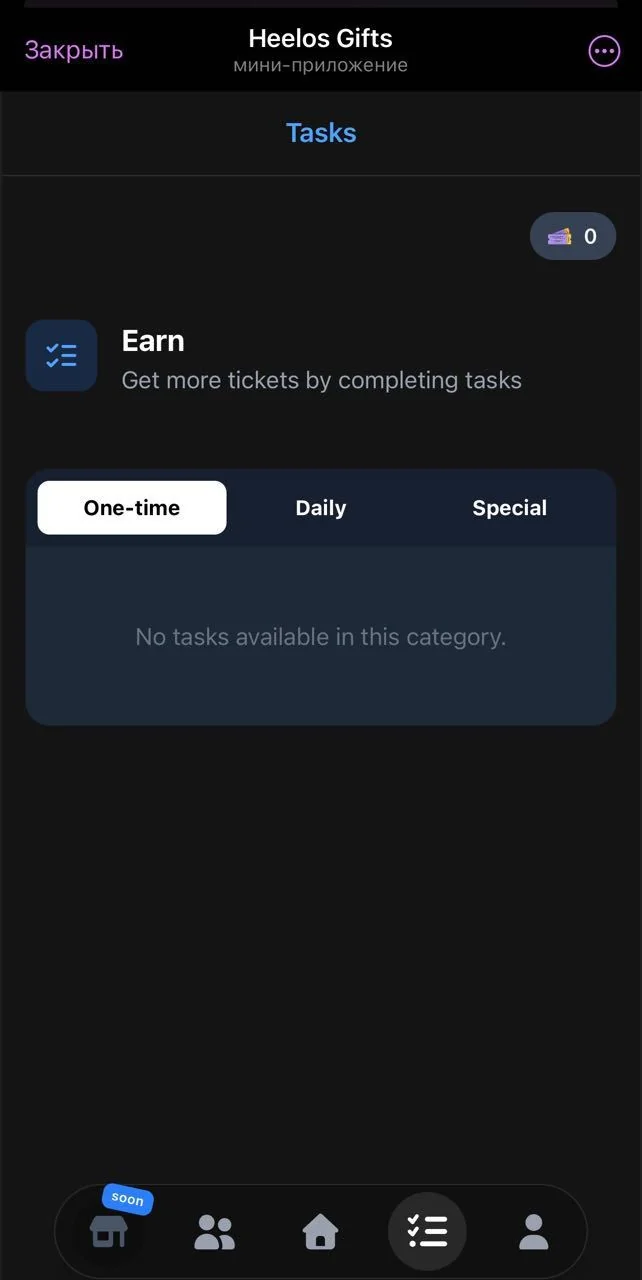The height and width of the screenshot is (1280, 642).
Task: Go to the friends tab
Action: pyautogui.click(x=214, y=1232)
